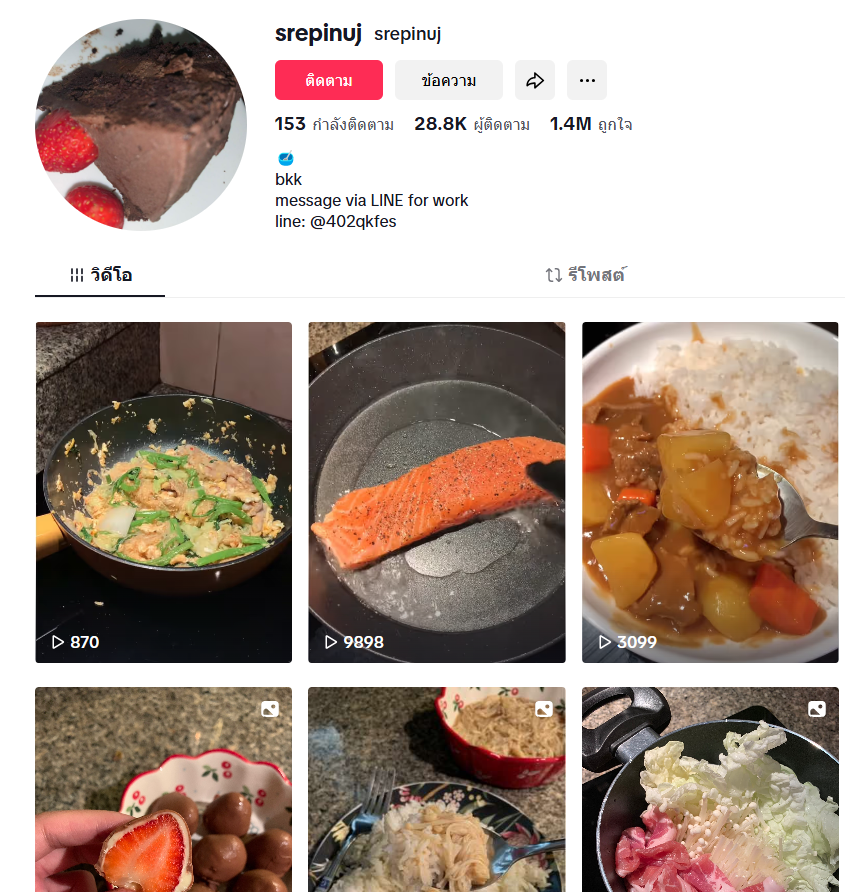Share this profile
The height and width of the screenshot is (892, 845).
coord(535,80)
